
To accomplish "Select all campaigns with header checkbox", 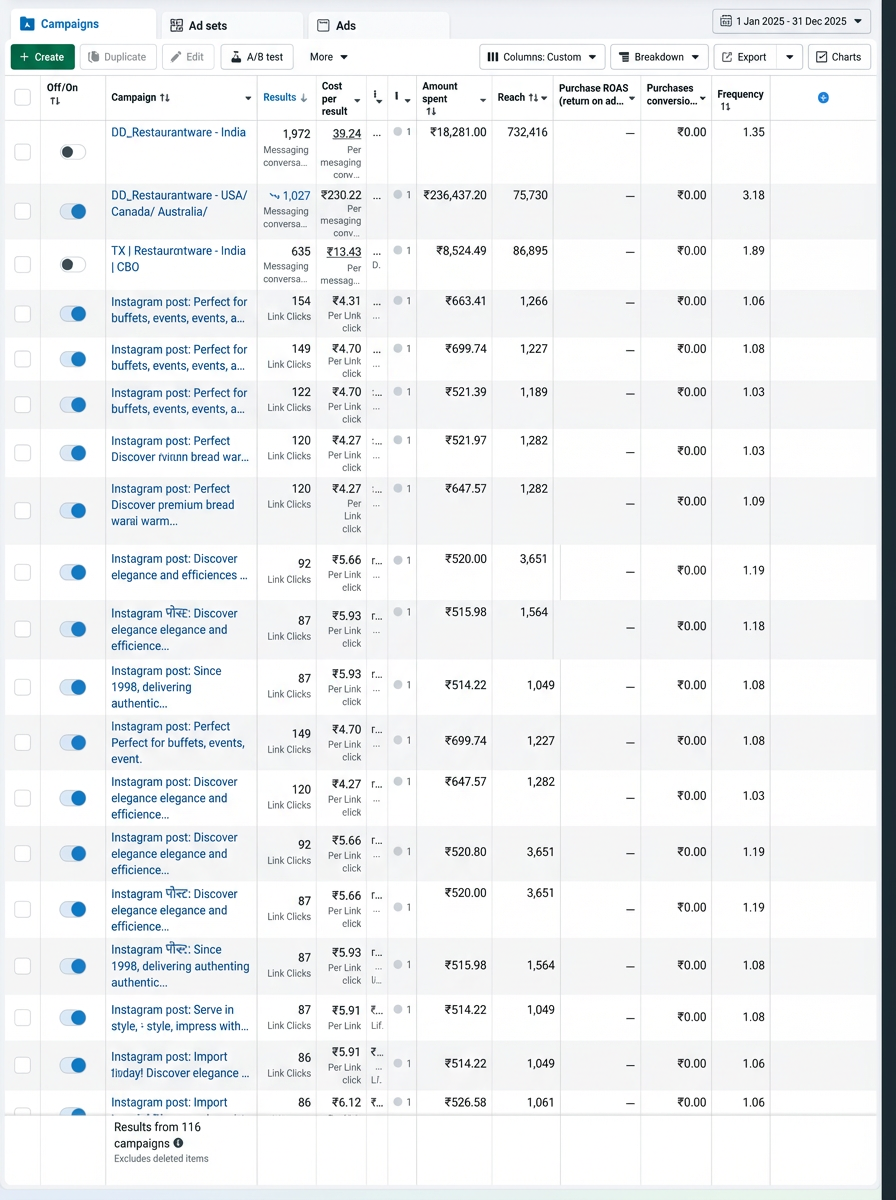I will pyautogui.click(x=22, y=97).
